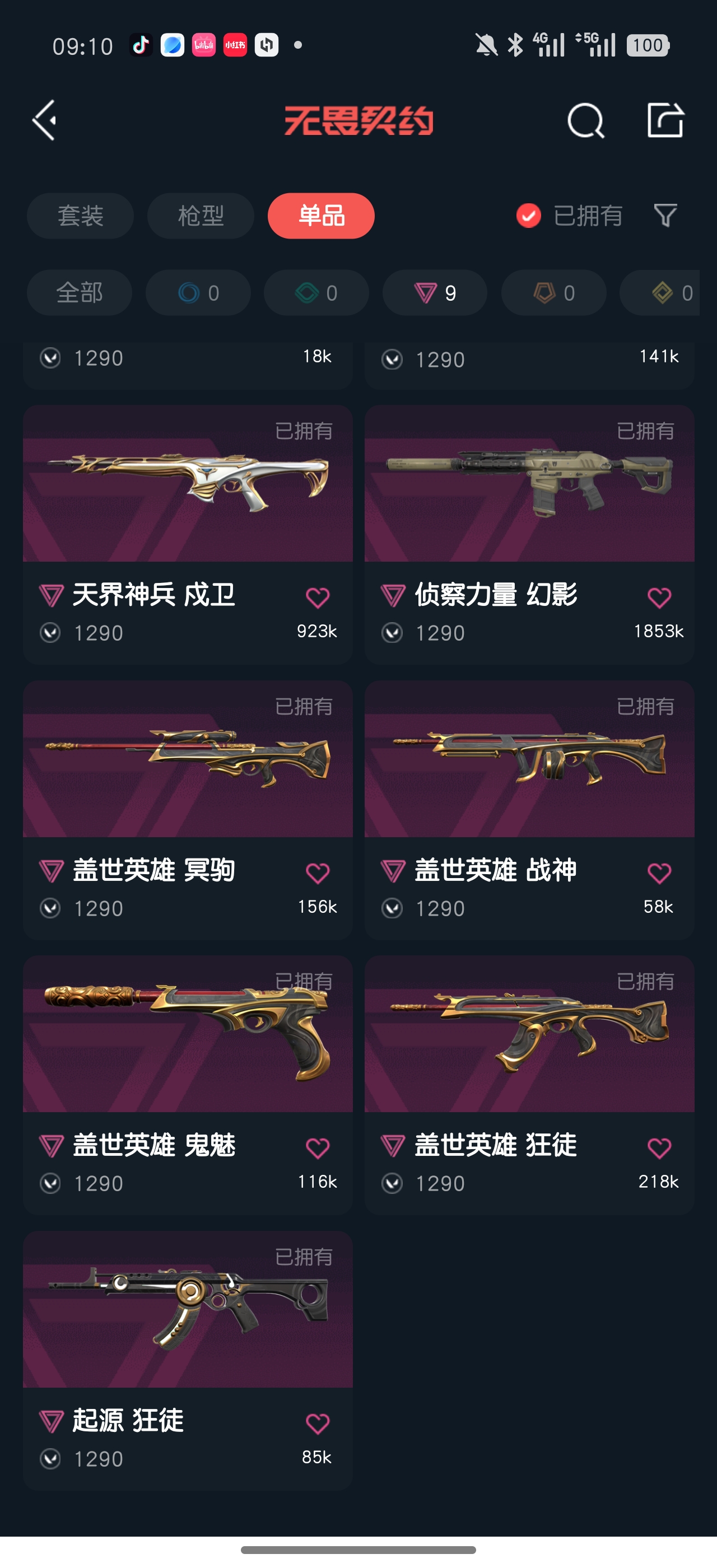717x1568 pixels.
Task: Switch to the 枪型 tab
Action: (200, 216)
